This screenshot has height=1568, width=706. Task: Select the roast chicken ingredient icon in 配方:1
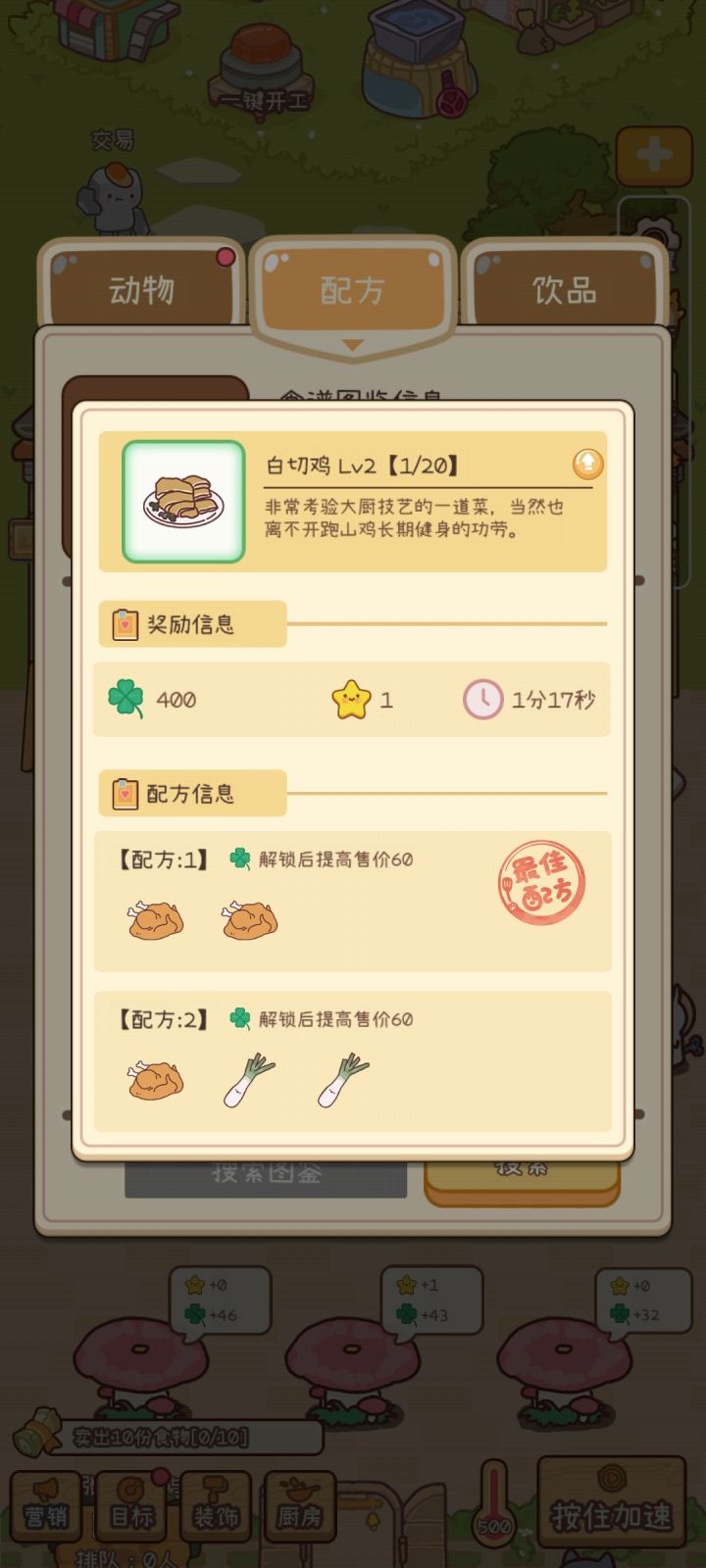coord(155,918)
